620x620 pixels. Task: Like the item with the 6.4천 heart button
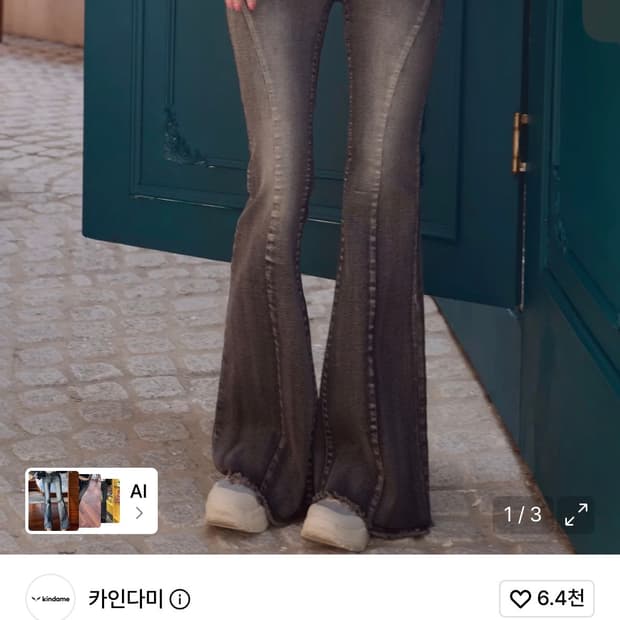pyautogui.click(x=547, y=599)
